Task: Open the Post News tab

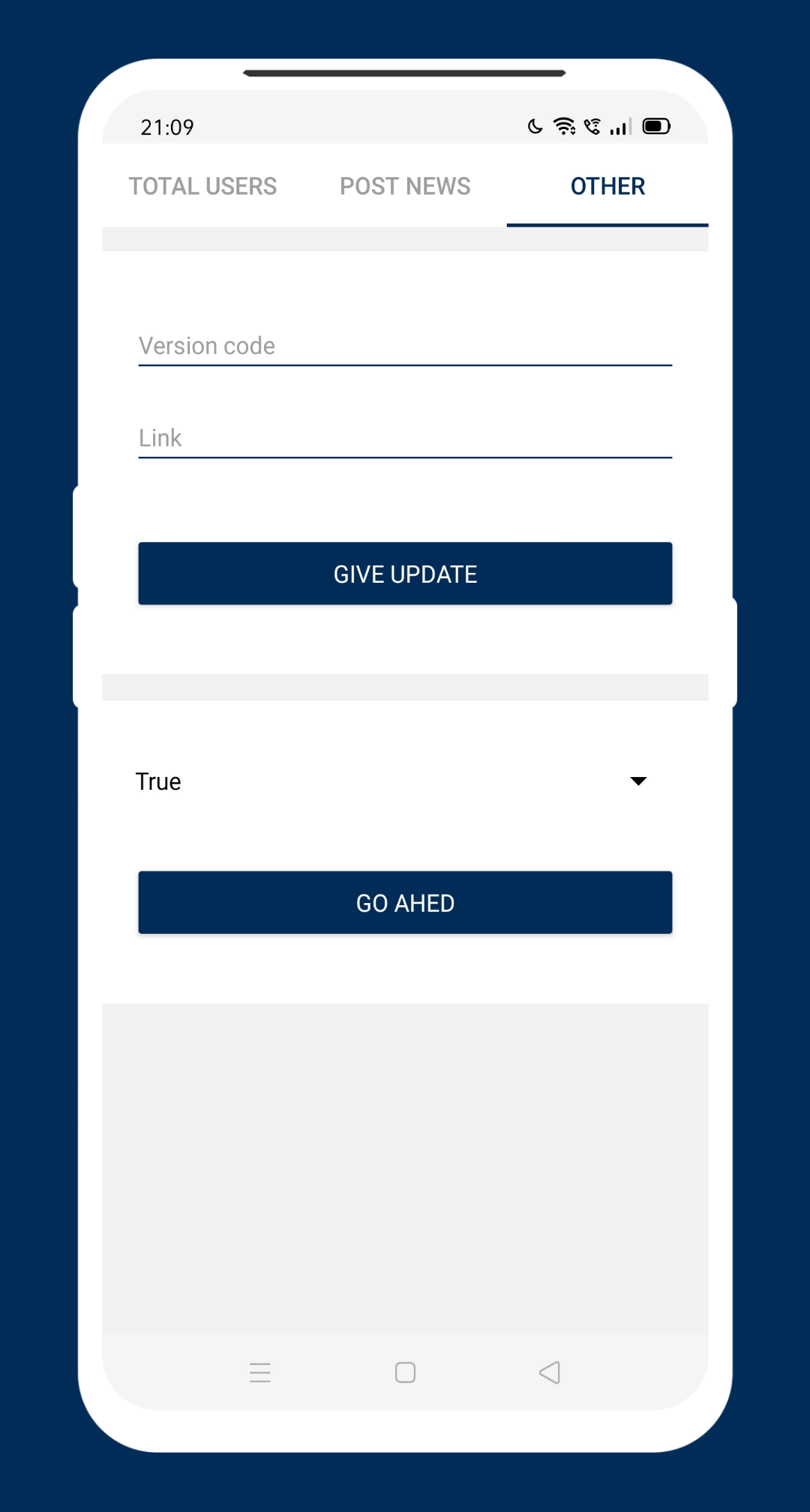Action: [405, 186]
